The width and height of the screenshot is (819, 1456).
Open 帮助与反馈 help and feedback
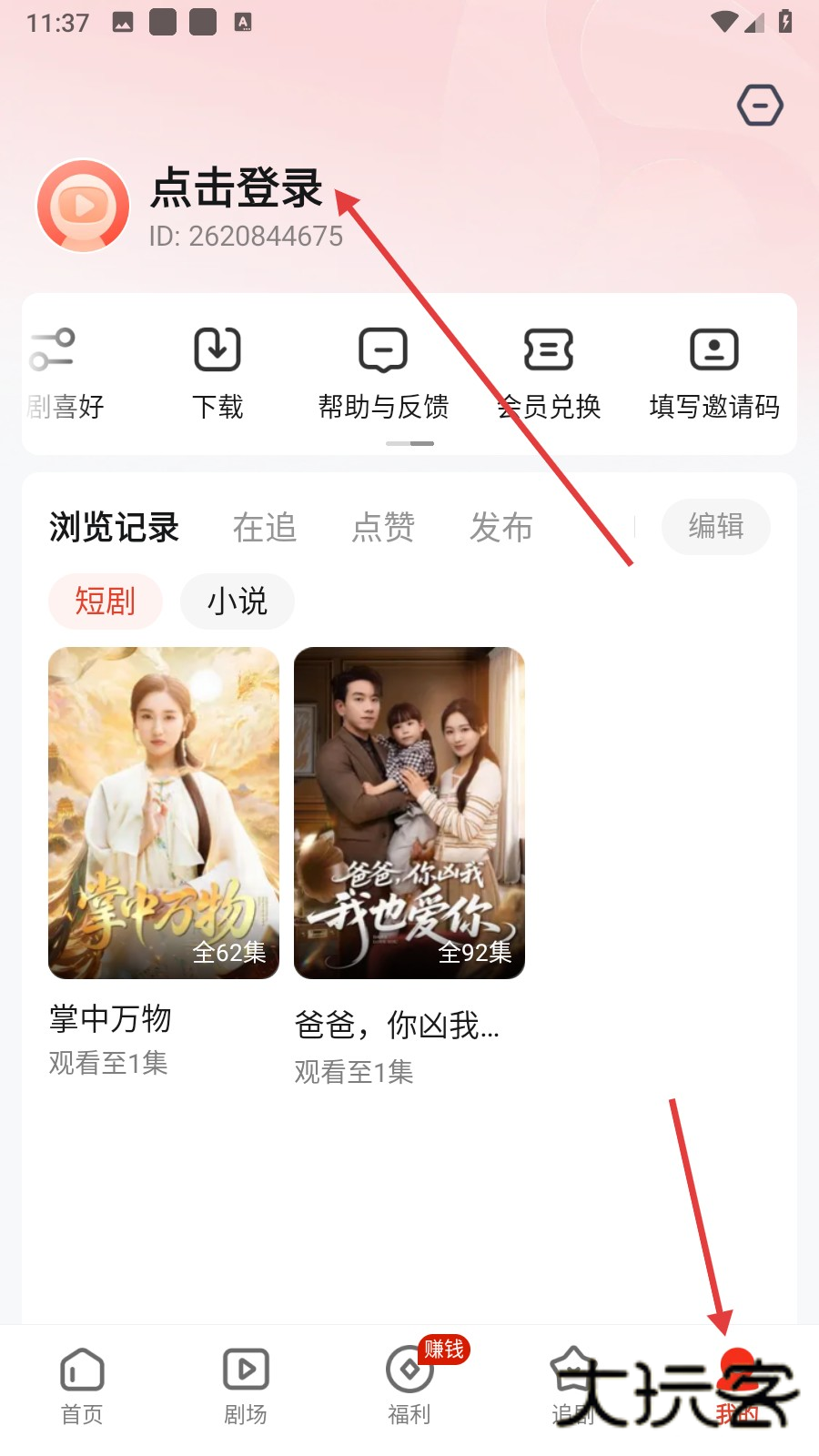point(383,373)
